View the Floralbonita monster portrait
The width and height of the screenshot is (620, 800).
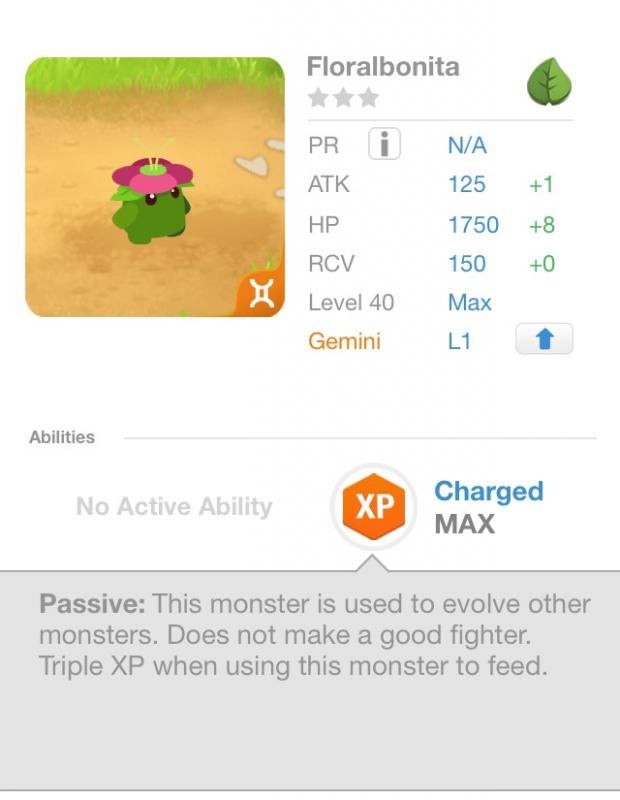[x=154, y=187]
